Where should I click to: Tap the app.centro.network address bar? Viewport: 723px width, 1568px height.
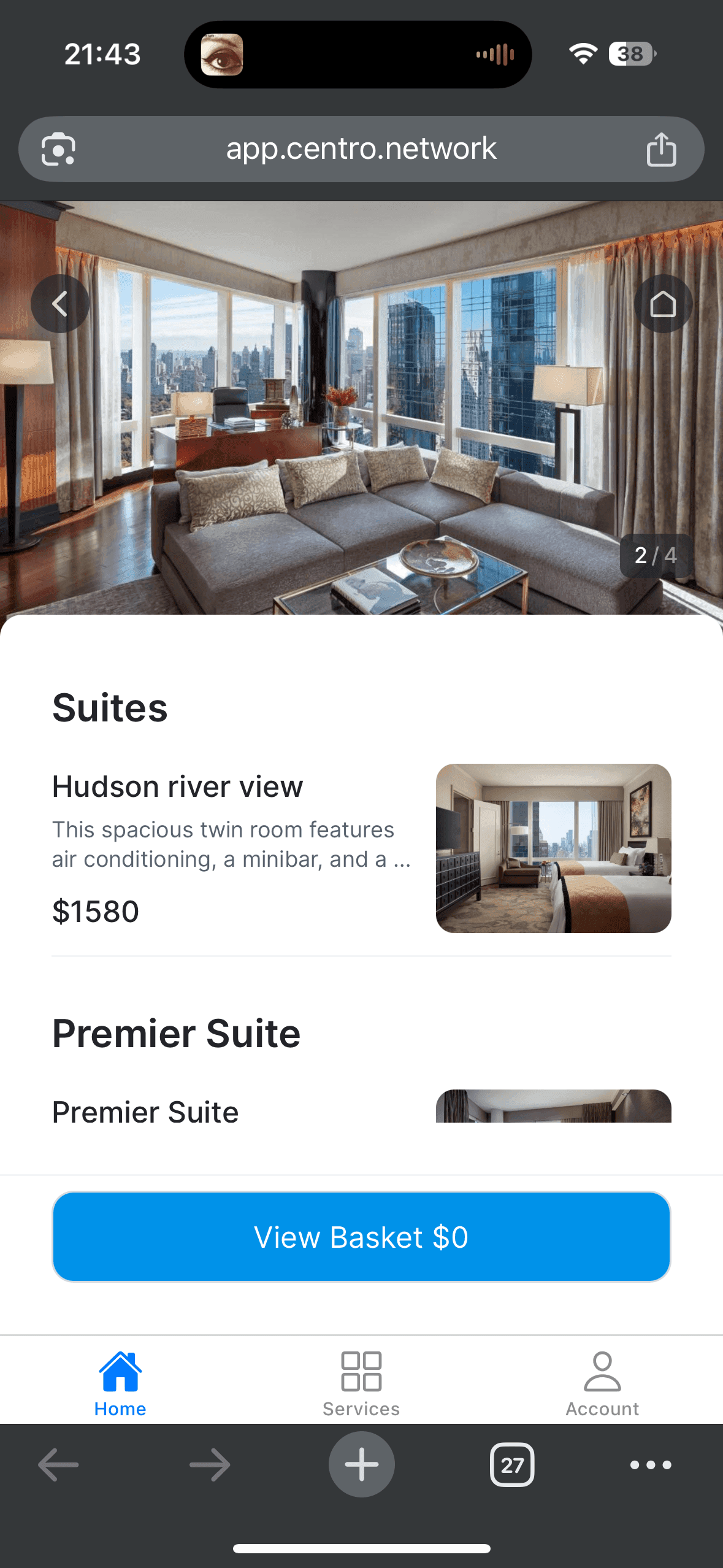point(361,149)
